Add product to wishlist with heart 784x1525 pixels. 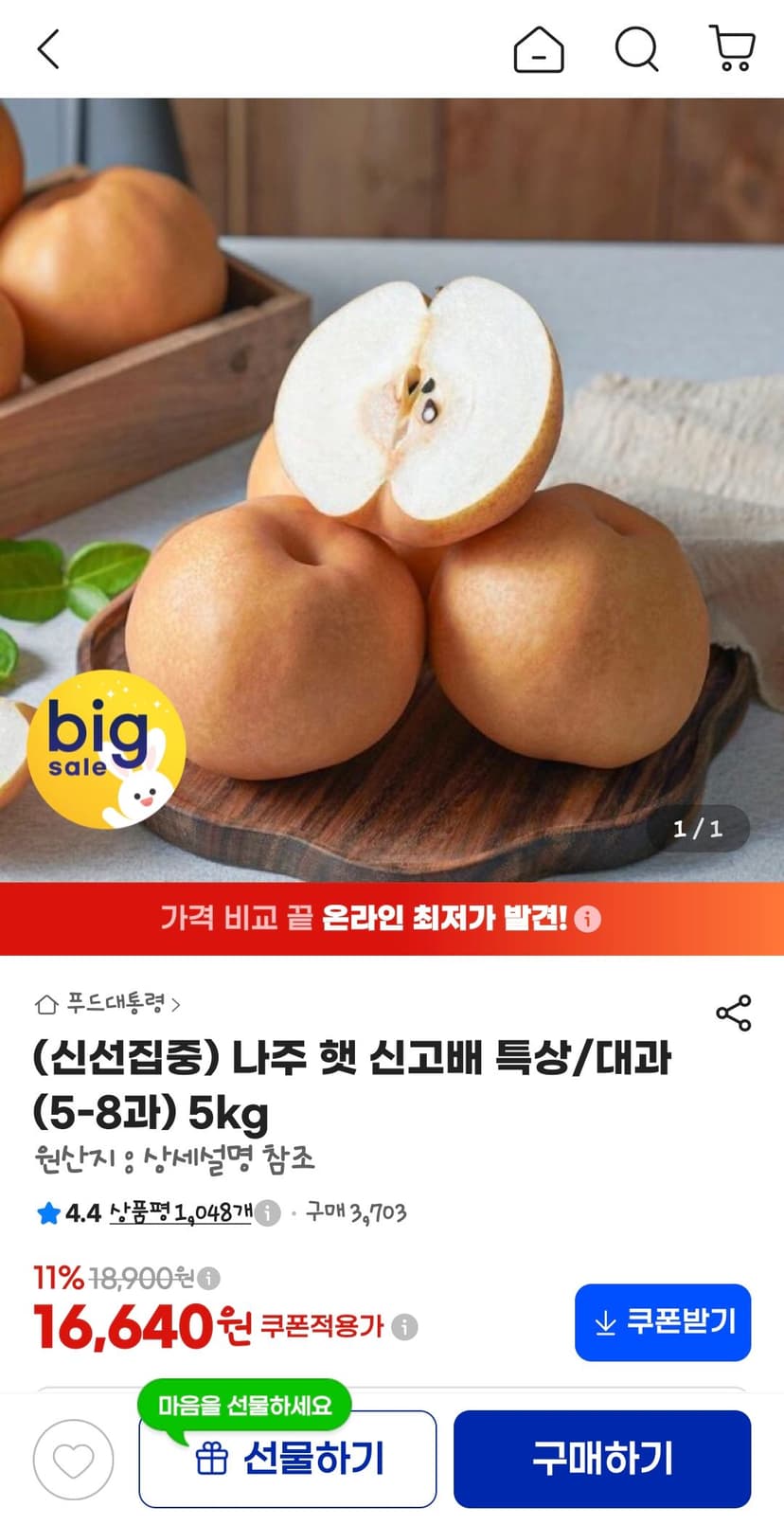click(73, 1460)
